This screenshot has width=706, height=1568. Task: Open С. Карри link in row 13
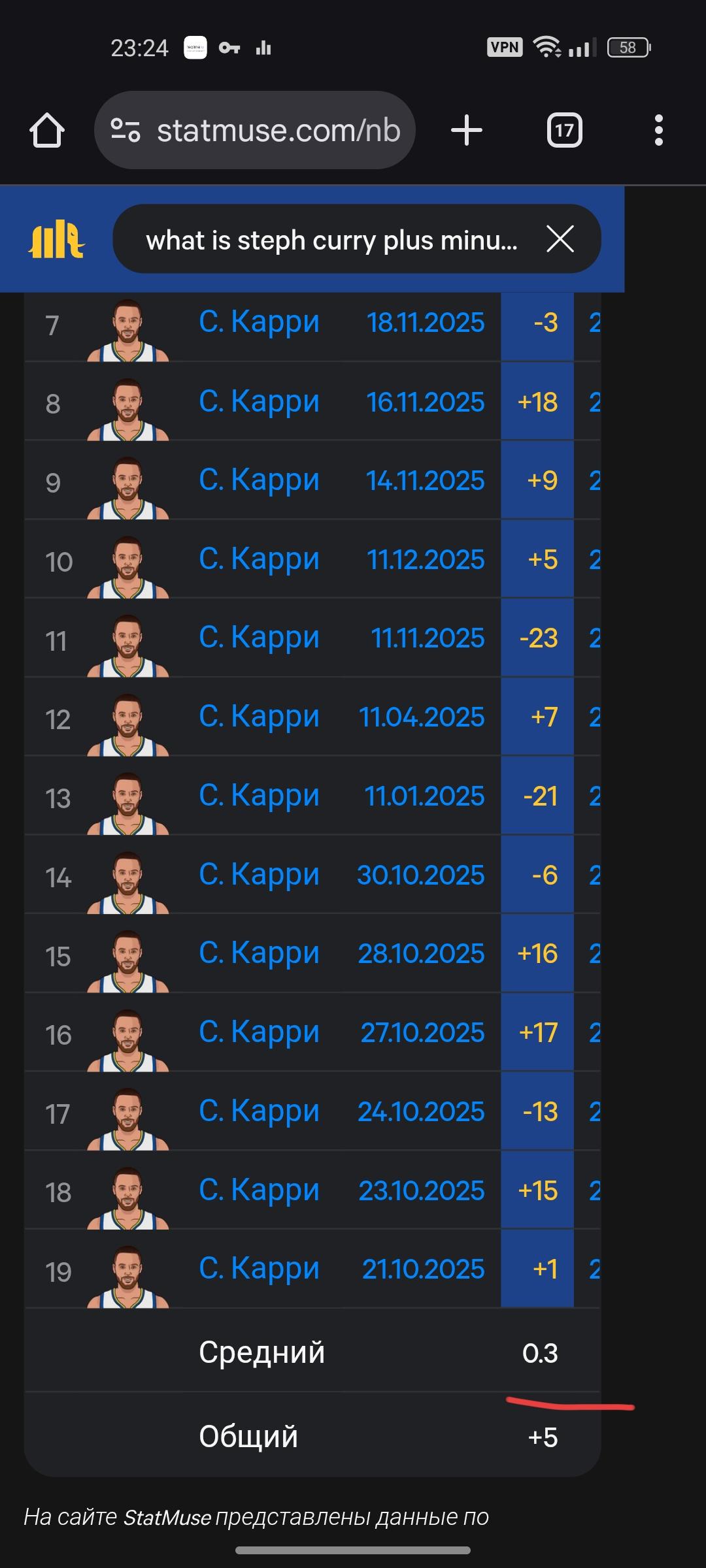[259, 796]
